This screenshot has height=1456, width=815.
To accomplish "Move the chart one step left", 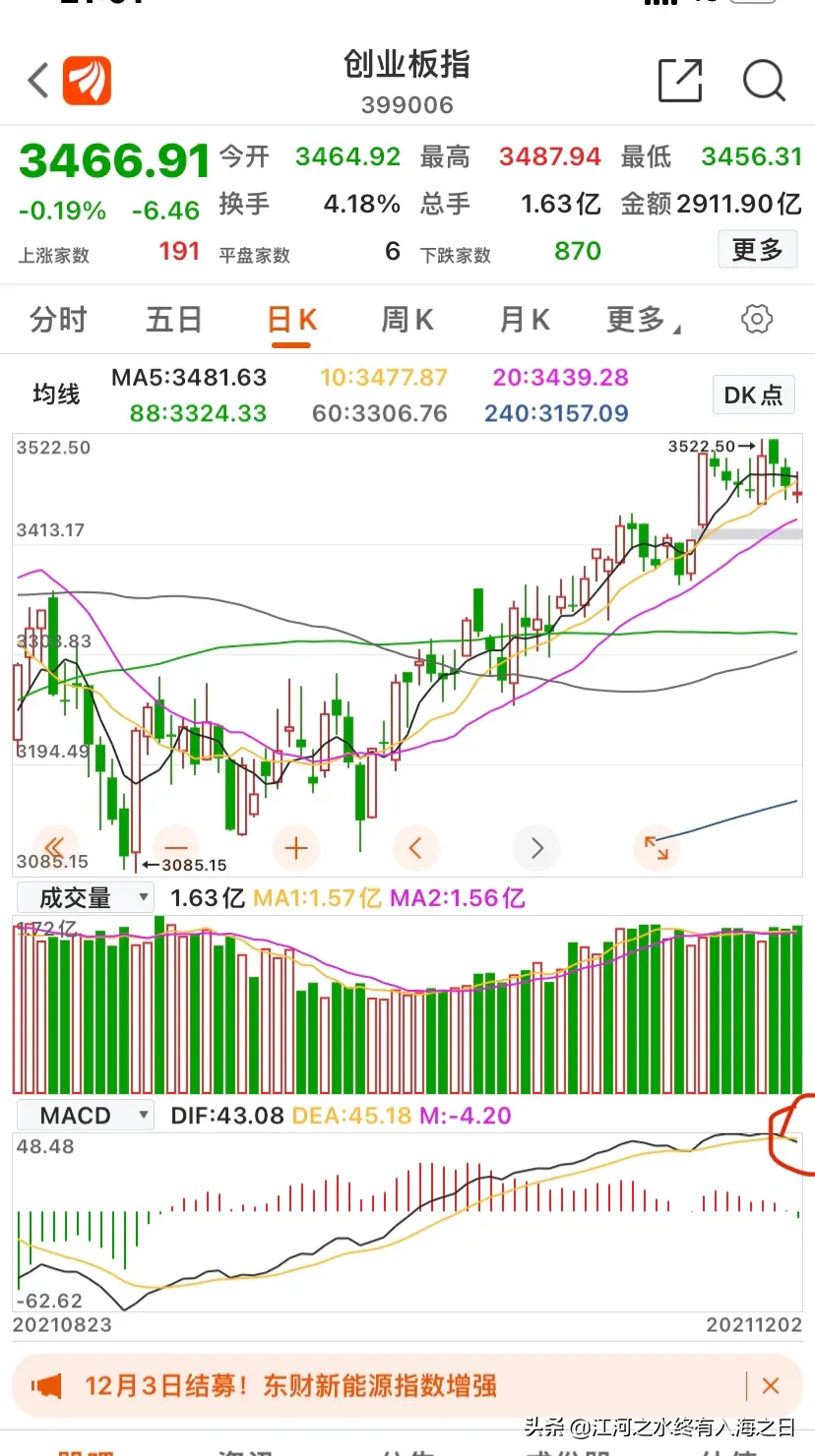I will click(x=416, y=847).
